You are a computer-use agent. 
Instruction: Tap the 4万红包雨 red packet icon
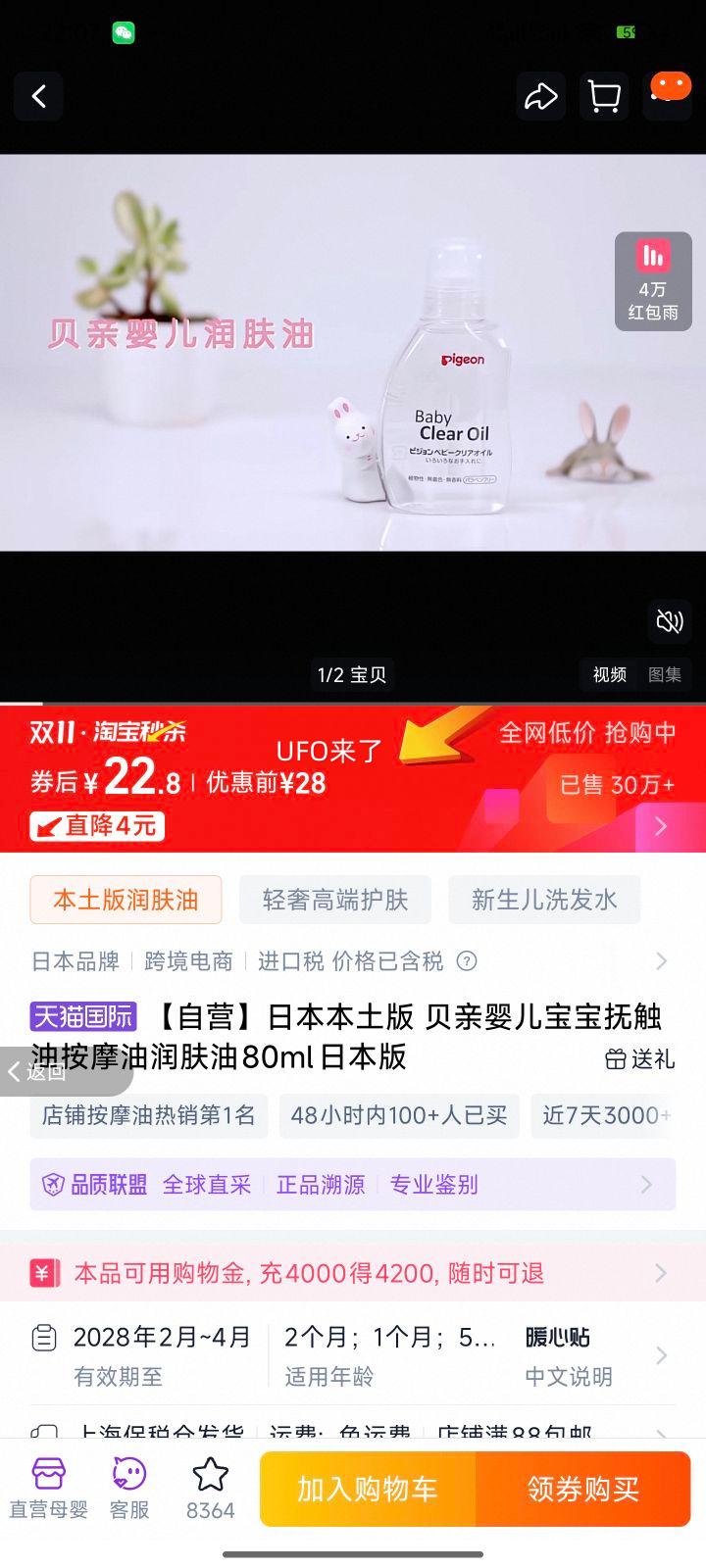[x=653, y=281]
